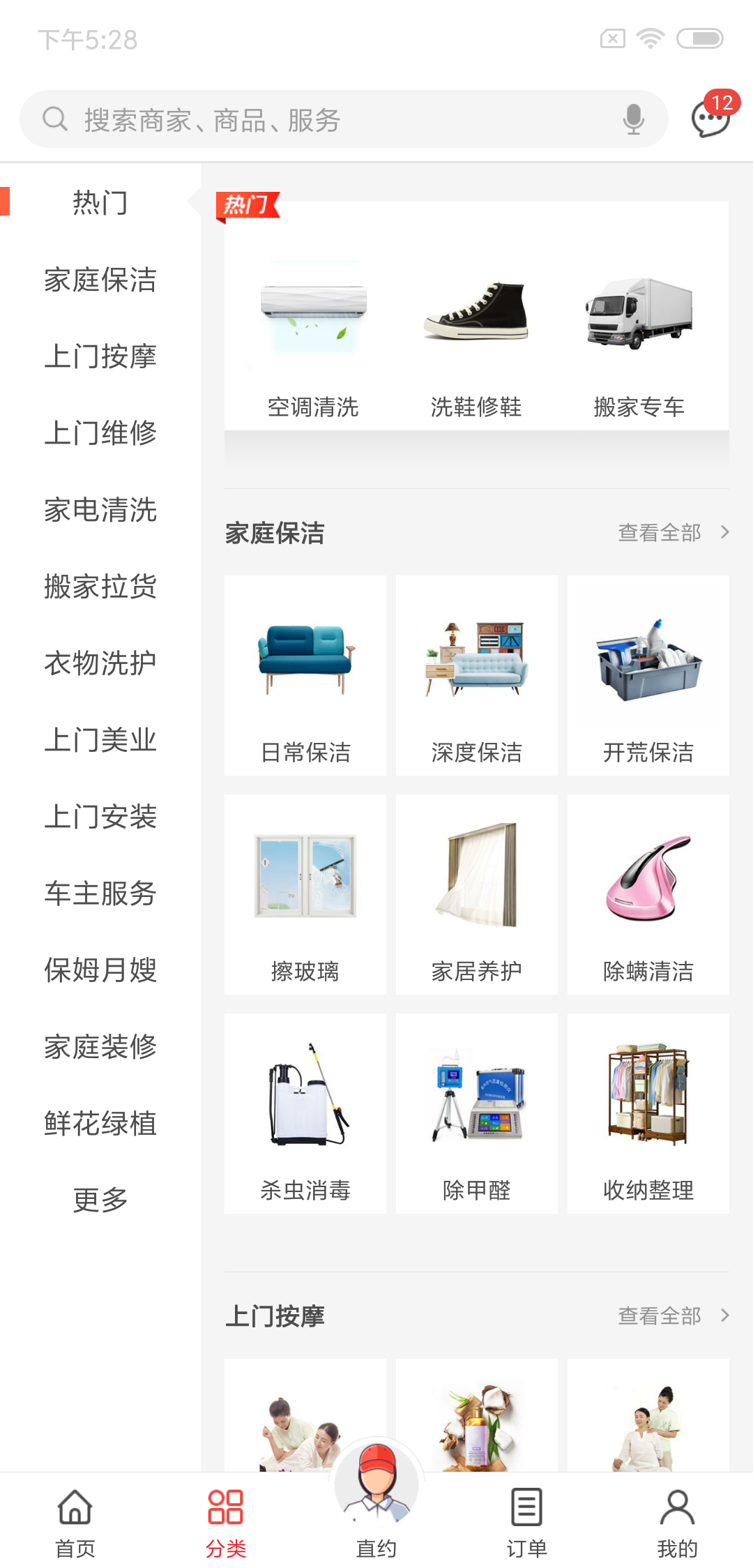
Task: Open the 除甲醛 formaldehyde removal service
Action: (x=476, y=1114)
